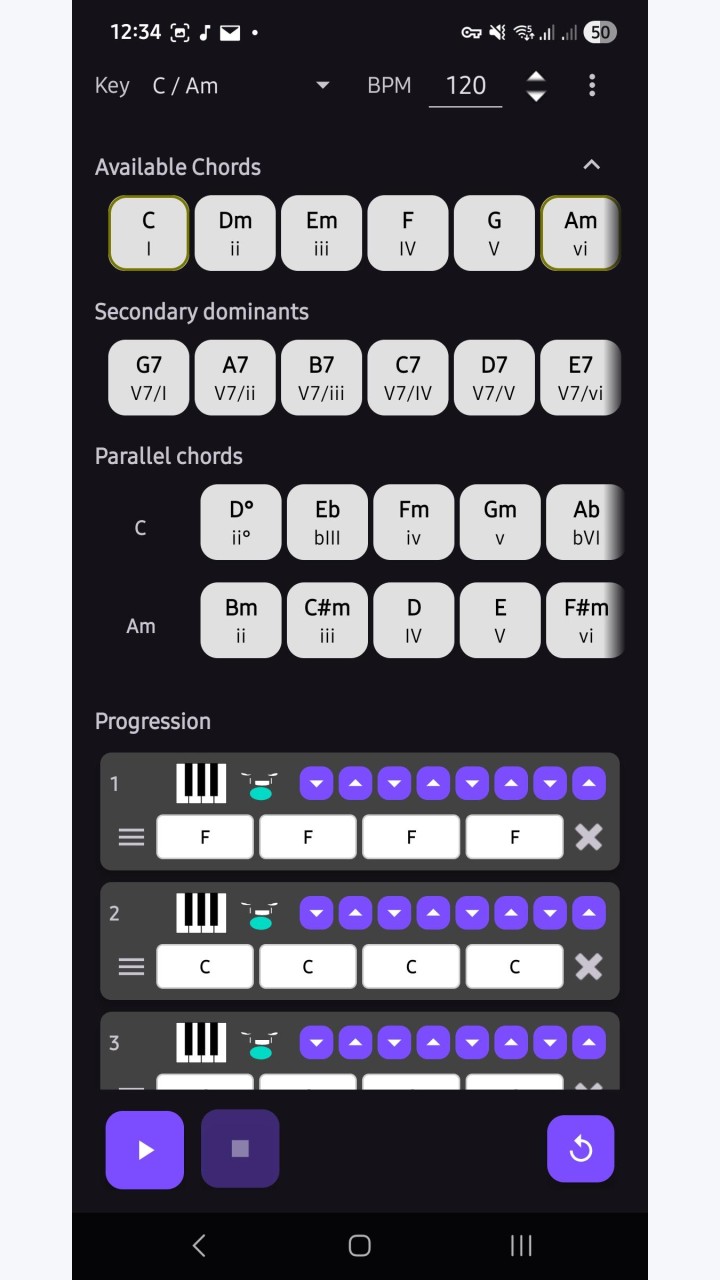Remove progression row 1 with the X
The image size is (720, 1280).
[589, 836]
